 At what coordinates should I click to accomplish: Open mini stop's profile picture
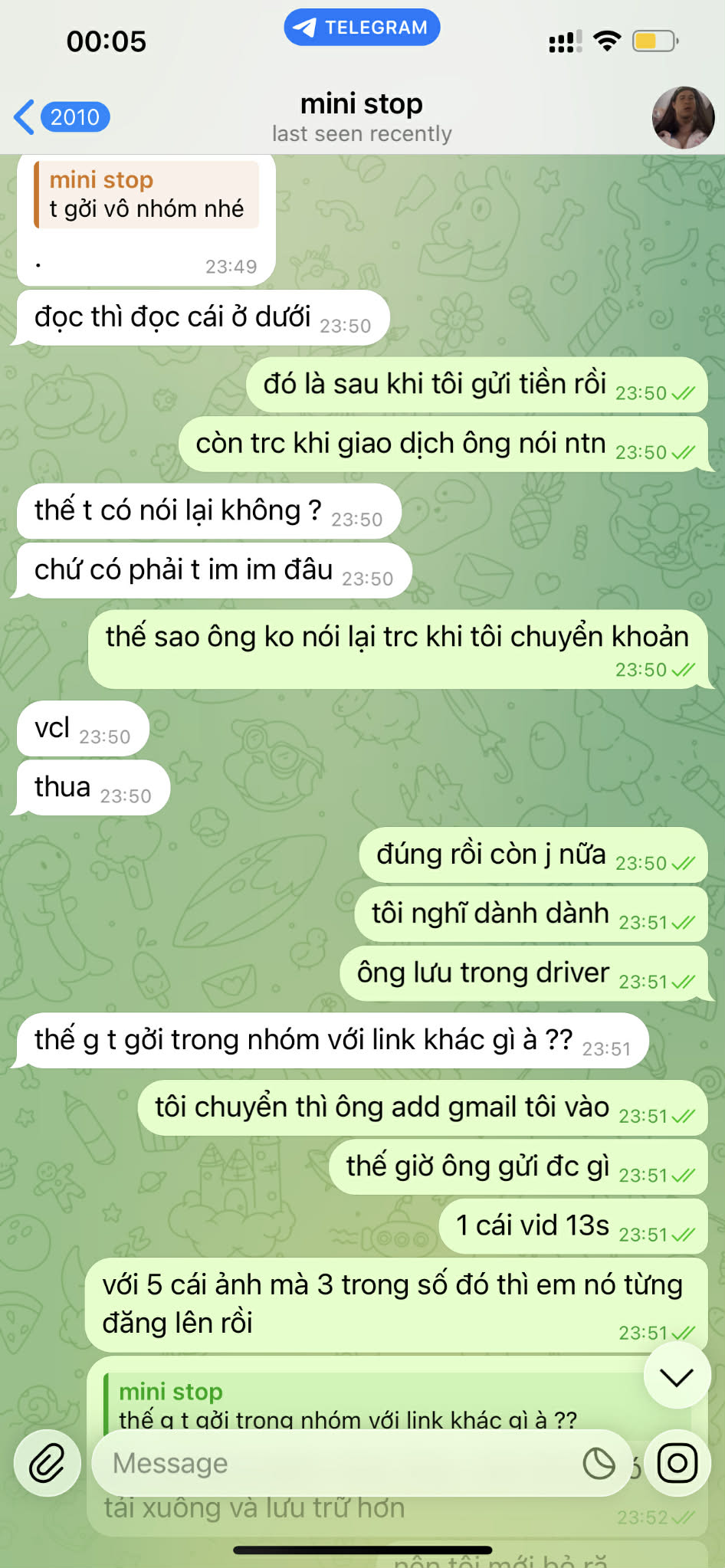coord(682,117)
